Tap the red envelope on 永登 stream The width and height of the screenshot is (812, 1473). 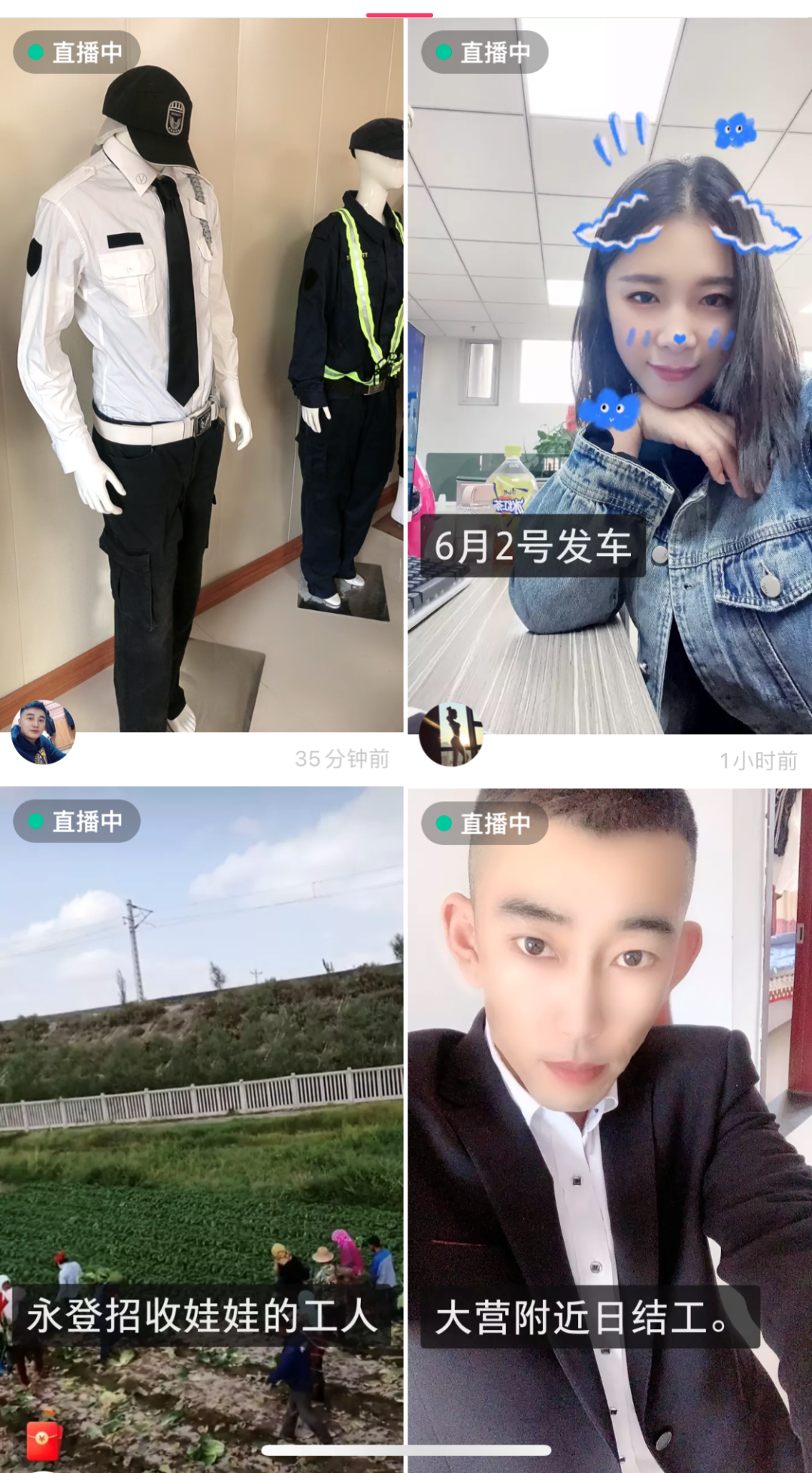coord(43,1439)
